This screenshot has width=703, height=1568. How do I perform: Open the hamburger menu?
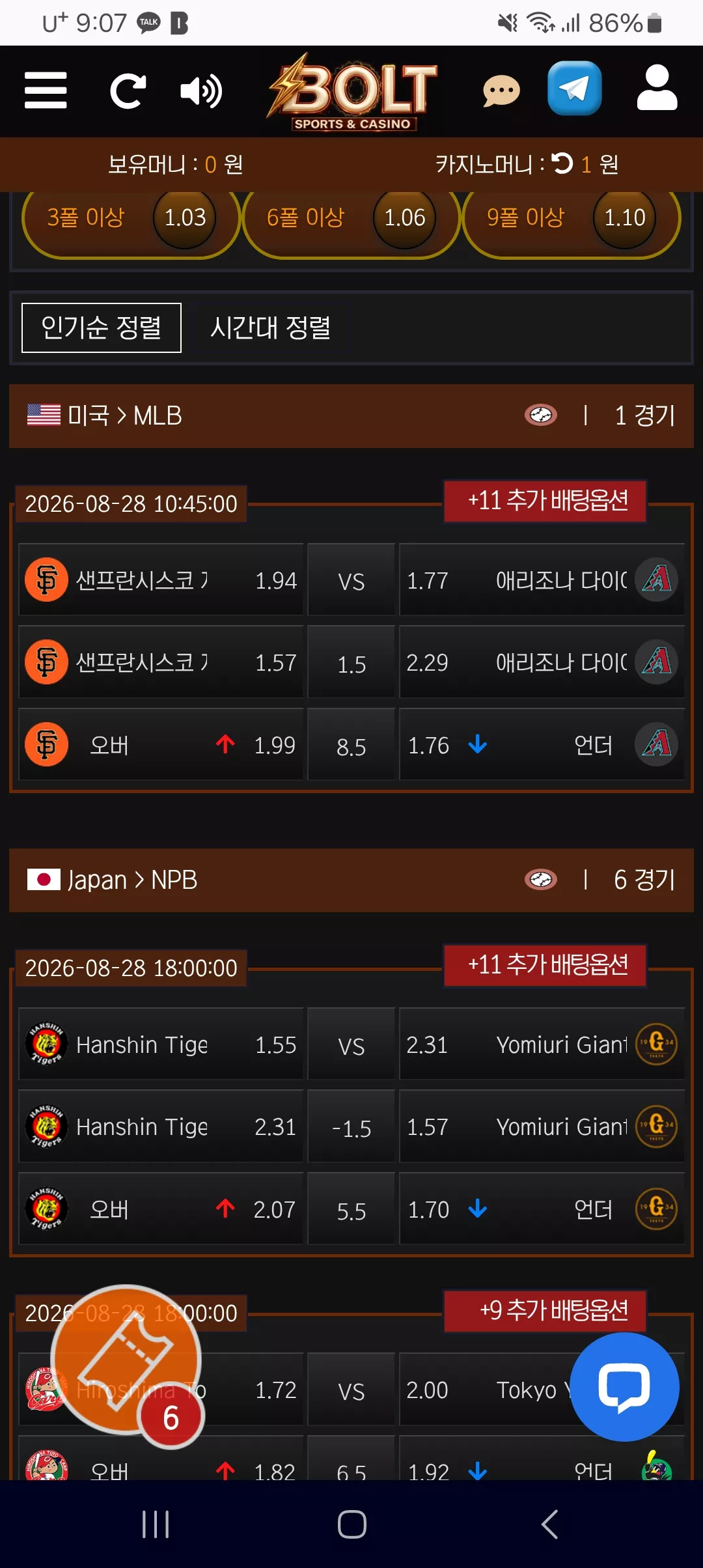point(46,90)
